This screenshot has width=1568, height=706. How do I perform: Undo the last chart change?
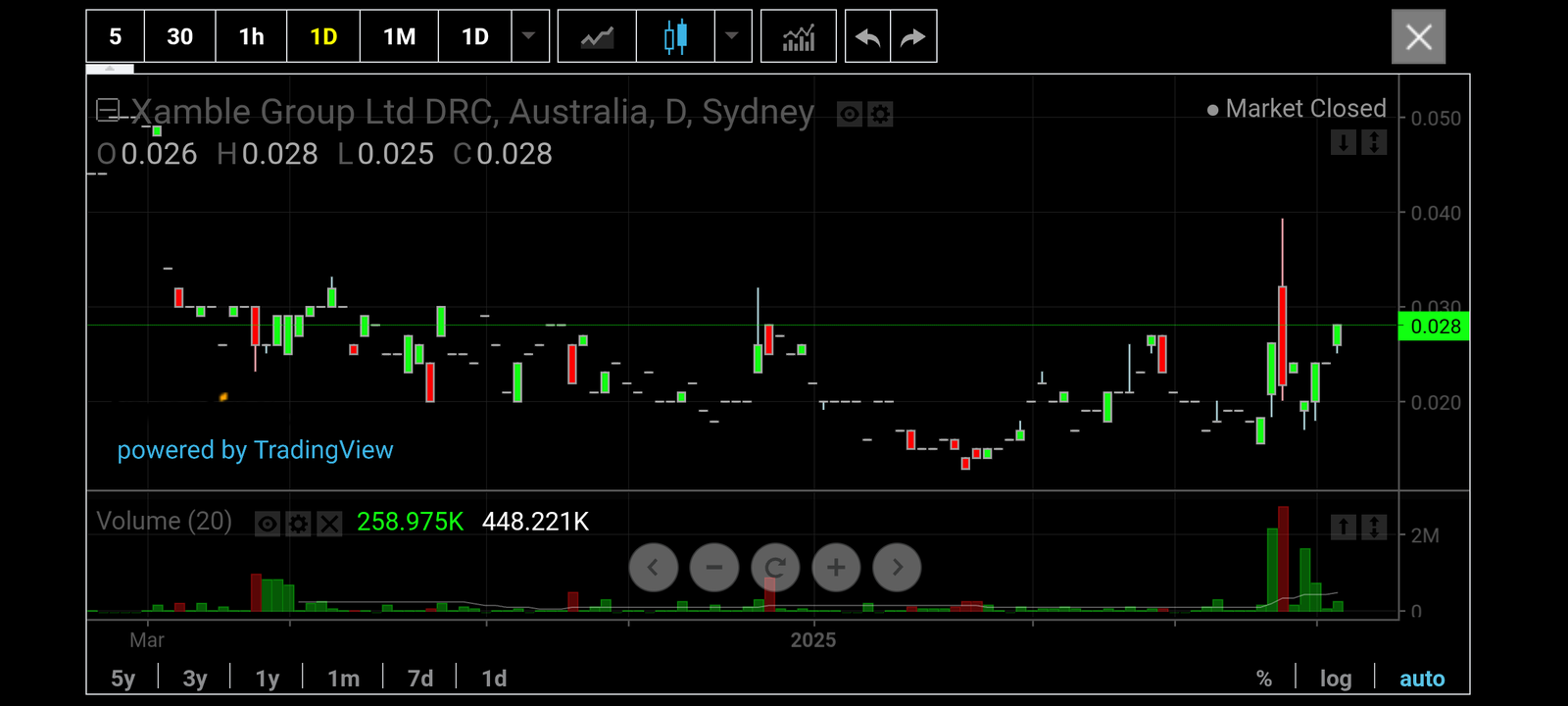click(x=867, y=37)
